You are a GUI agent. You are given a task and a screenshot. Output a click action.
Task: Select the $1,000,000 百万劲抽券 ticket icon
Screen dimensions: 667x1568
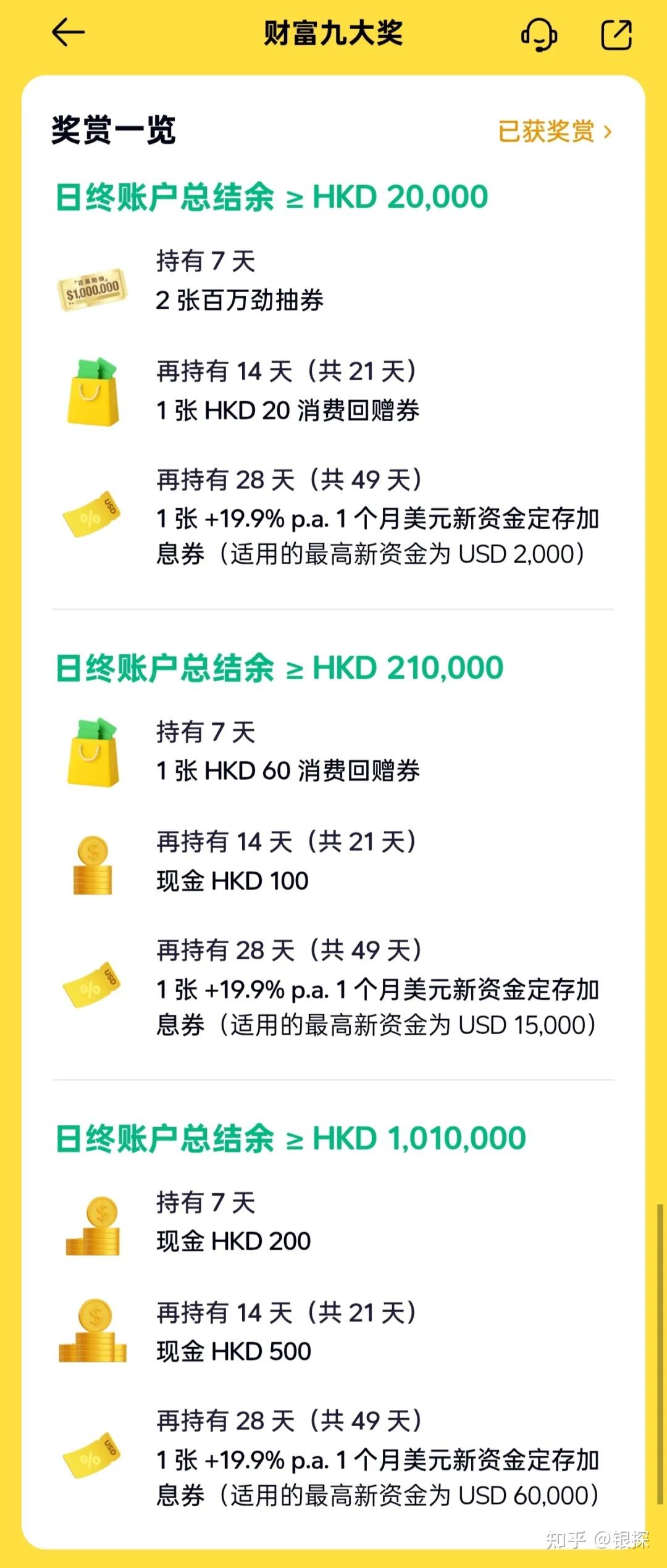pyautogui.click(x=93, y=288)
